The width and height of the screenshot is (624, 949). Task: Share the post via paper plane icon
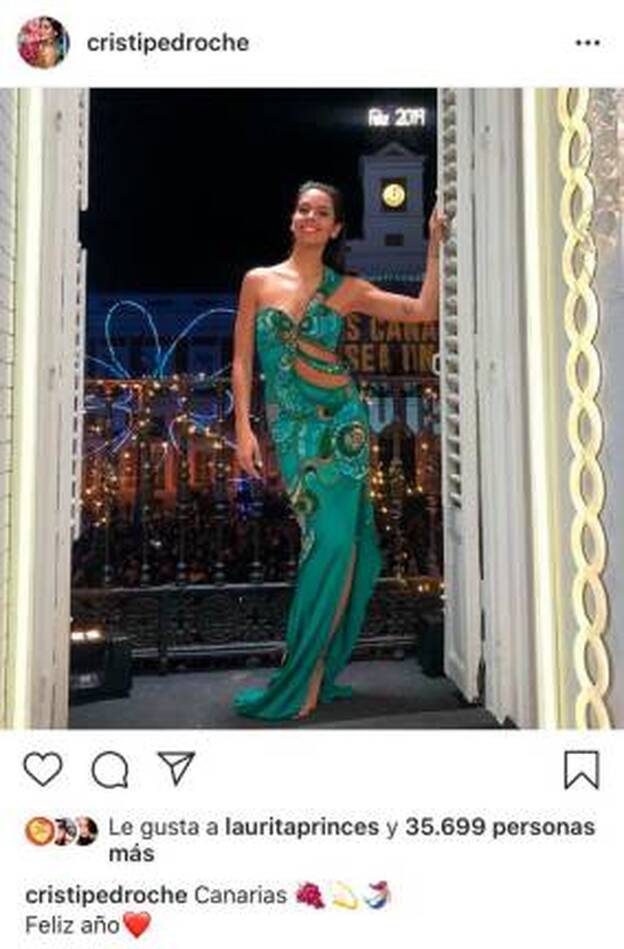click(176, 767)
